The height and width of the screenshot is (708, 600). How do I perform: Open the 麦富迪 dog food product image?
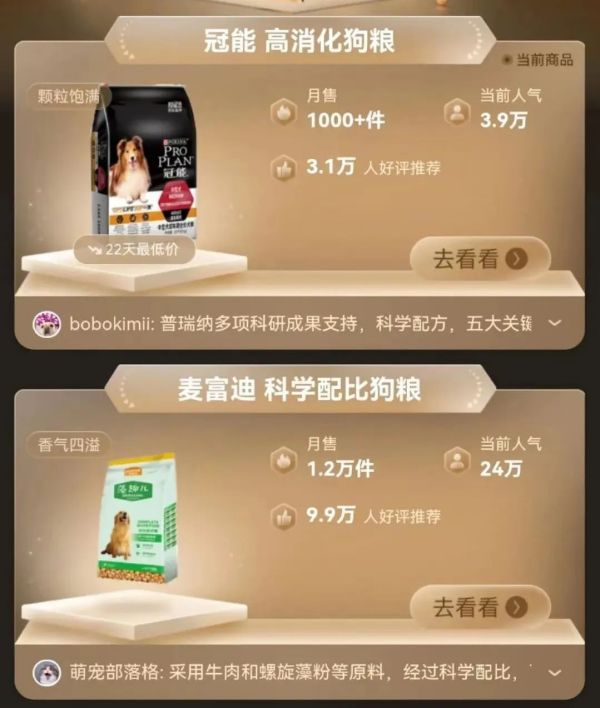[x=137, y=518]
